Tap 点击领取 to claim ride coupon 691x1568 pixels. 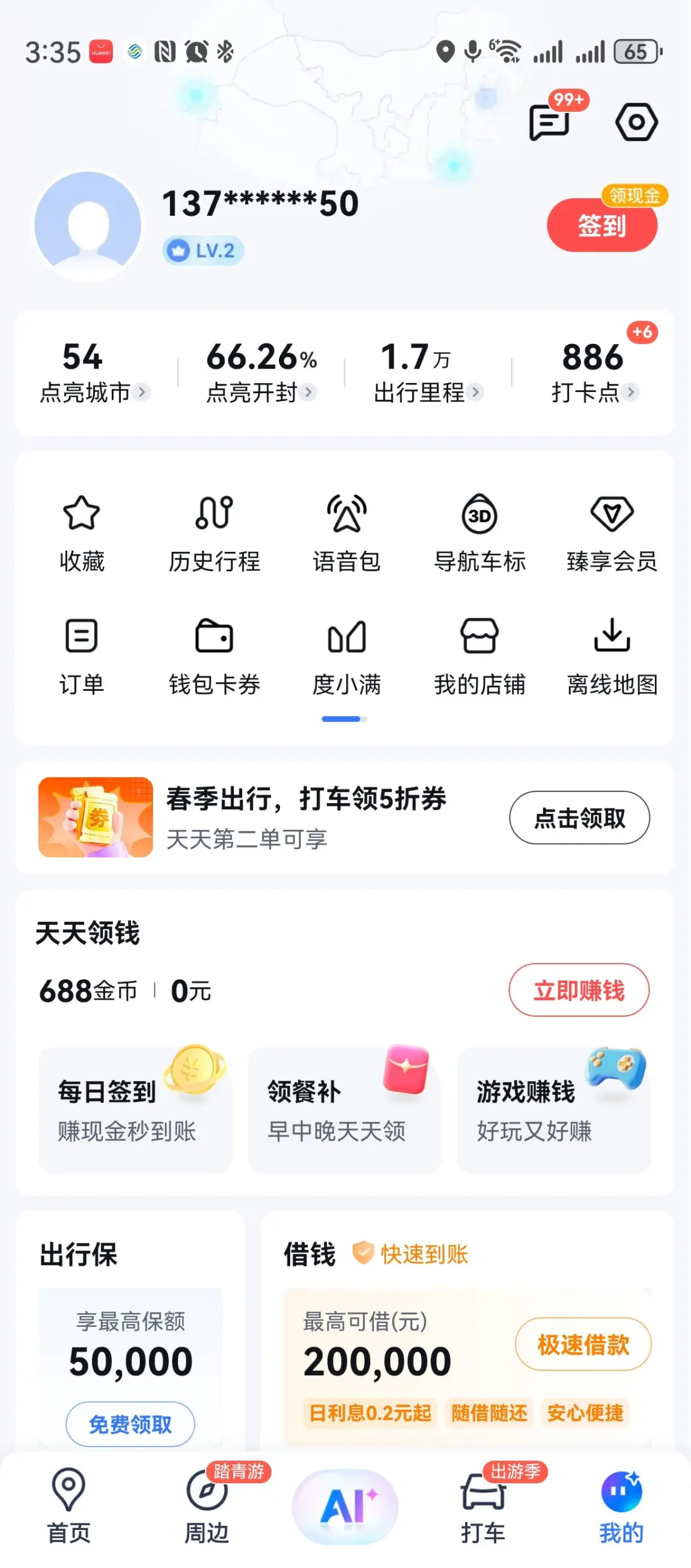(579, 818)
